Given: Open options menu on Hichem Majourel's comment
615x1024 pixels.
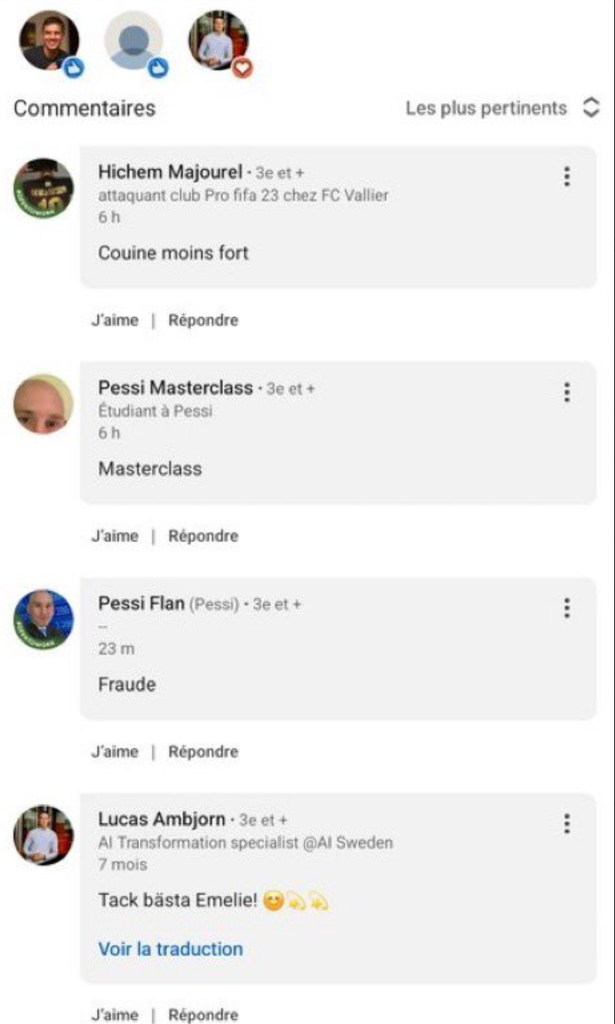Looking at the screenshot, I should (567, 177).
